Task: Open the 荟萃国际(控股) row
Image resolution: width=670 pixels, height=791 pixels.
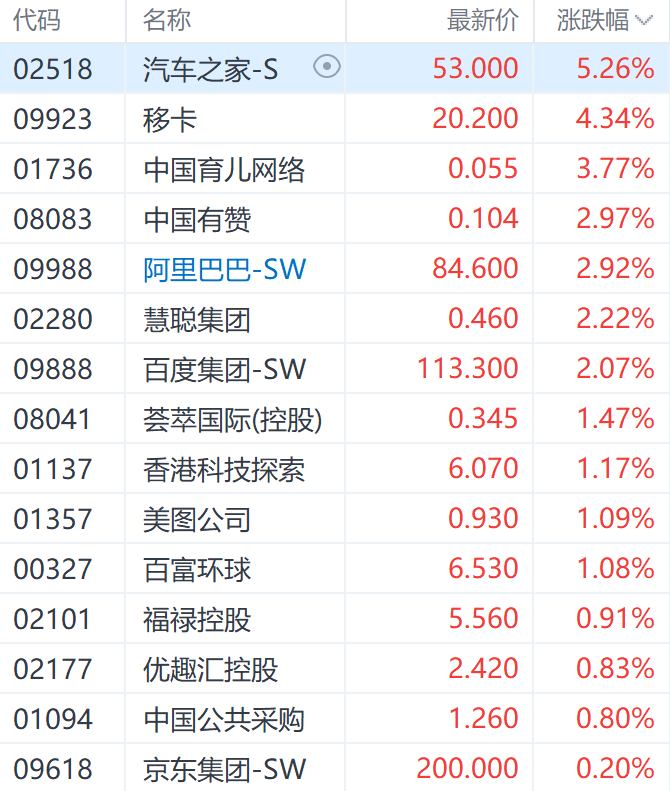Action: [232, 419]
